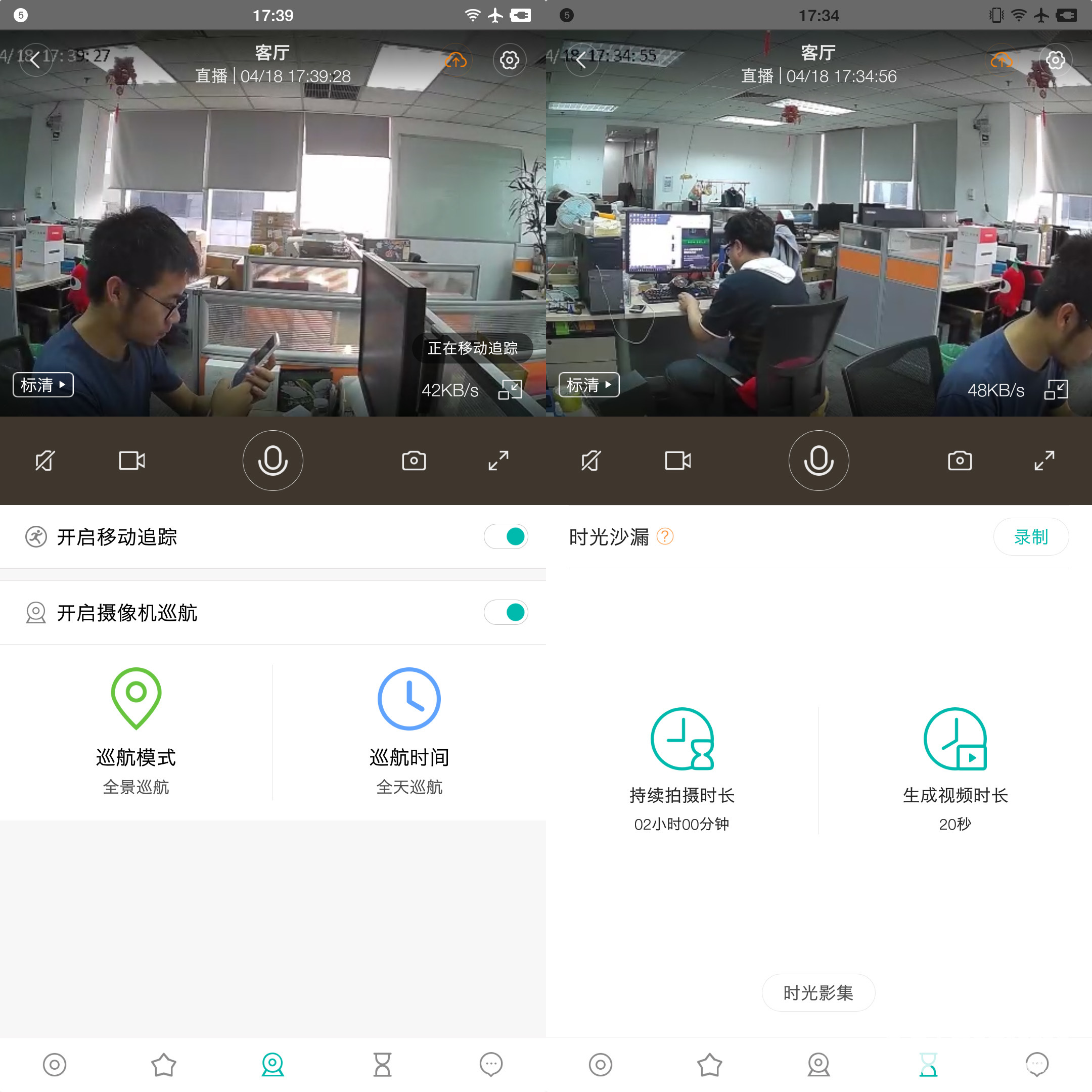Open cruise time (巡航时间) setting
This screenshot has height=1092, width=1092.
(408, 732)
